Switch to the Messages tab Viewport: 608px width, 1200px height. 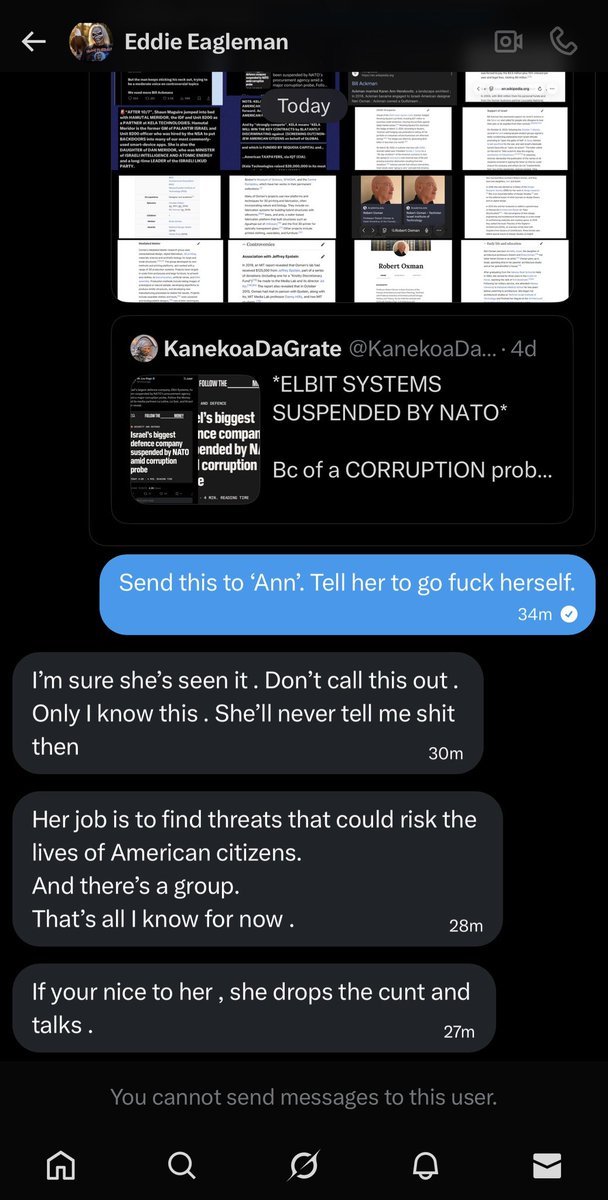[546, 1164]
